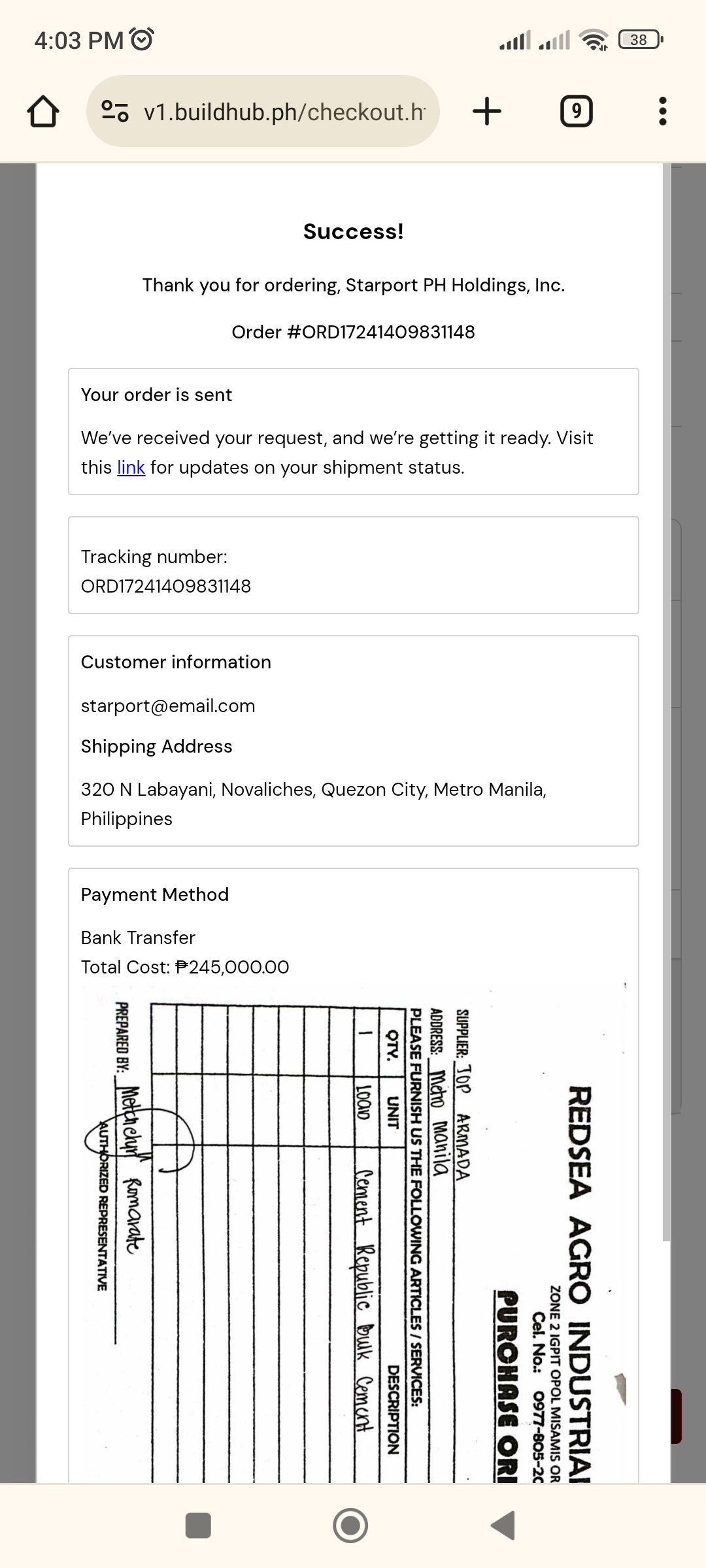Tap the buildhub.ph address bar
The width and height of the screenshot is (706, 1568).
pyautogui.click(x=284, y=112)
